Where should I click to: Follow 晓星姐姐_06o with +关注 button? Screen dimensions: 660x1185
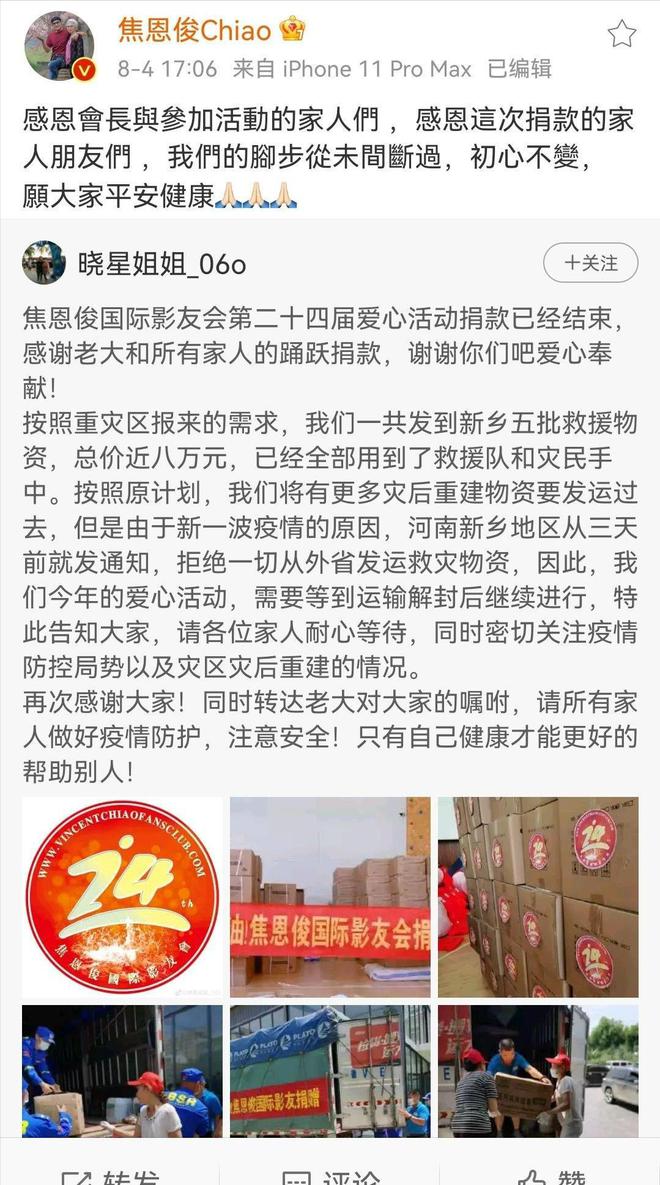(x=590, y=263)
